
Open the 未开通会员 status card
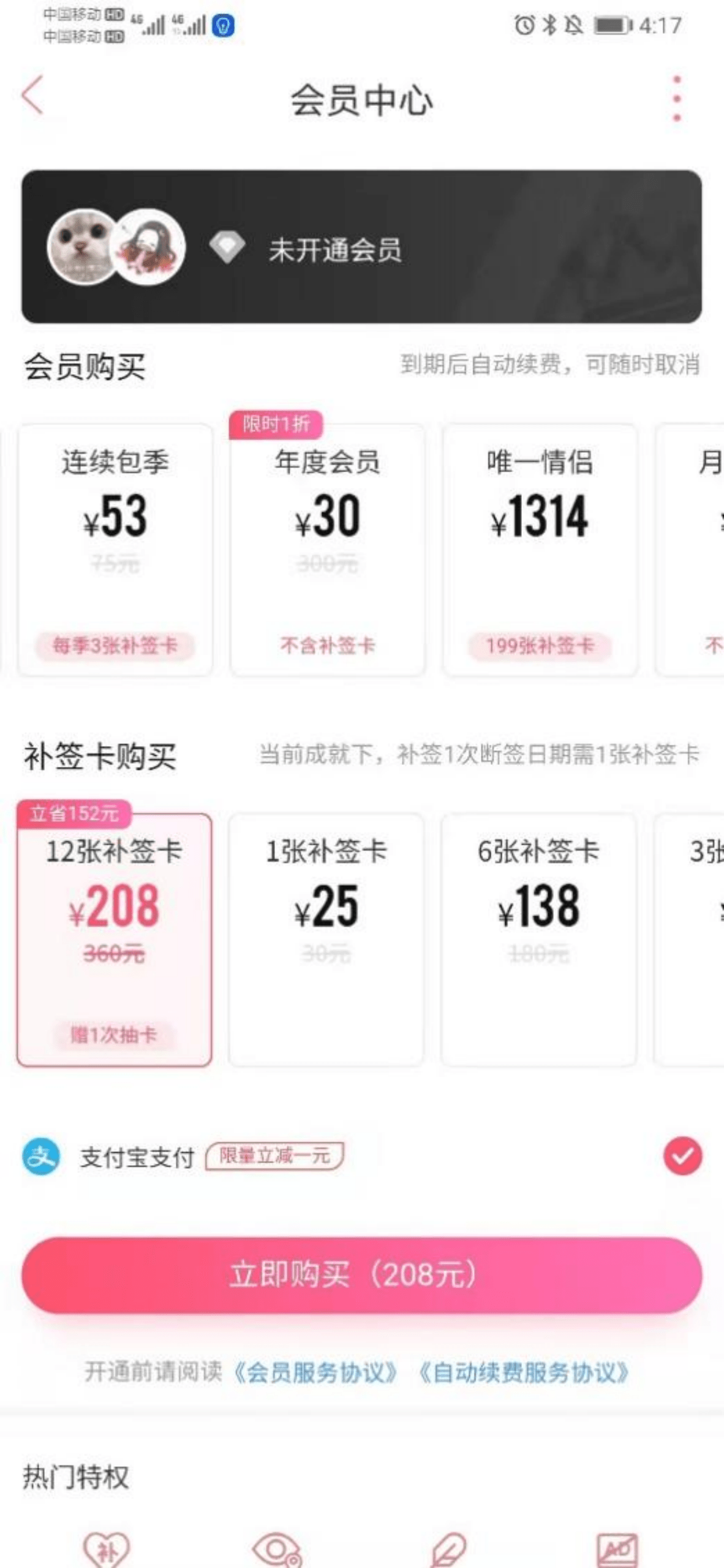pyautogui.click(x=361, y=247)
